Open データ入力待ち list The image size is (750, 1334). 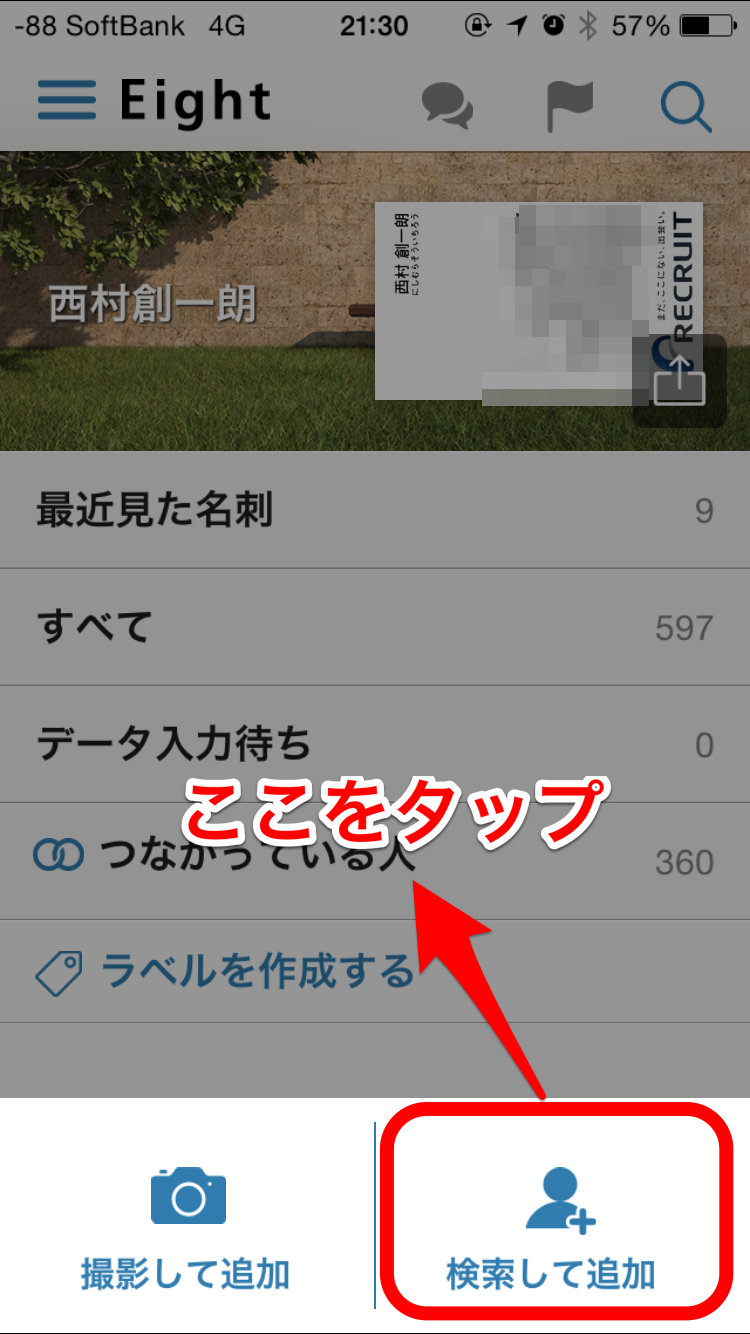pyautogui.click(x=375, y=744)
